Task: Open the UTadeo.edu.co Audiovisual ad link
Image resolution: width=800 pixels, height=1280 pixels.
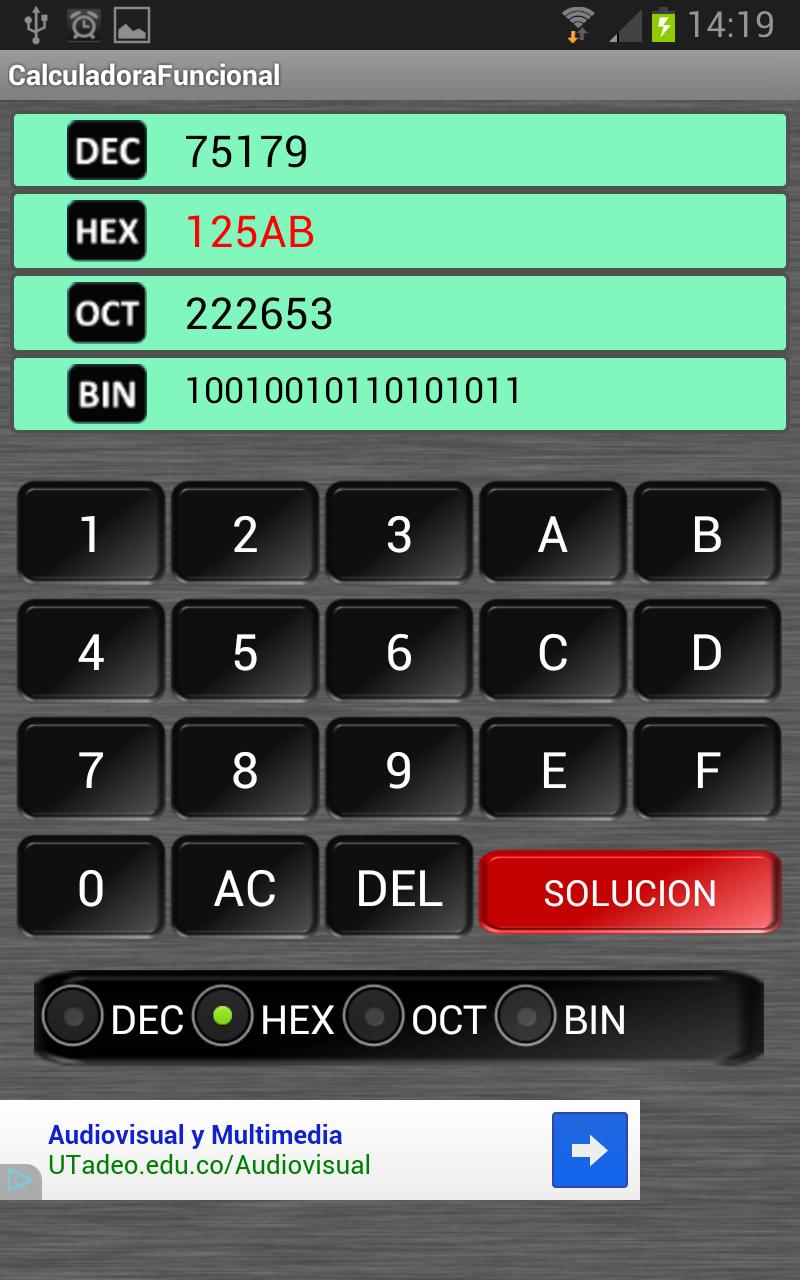Action: (210, 1165)
